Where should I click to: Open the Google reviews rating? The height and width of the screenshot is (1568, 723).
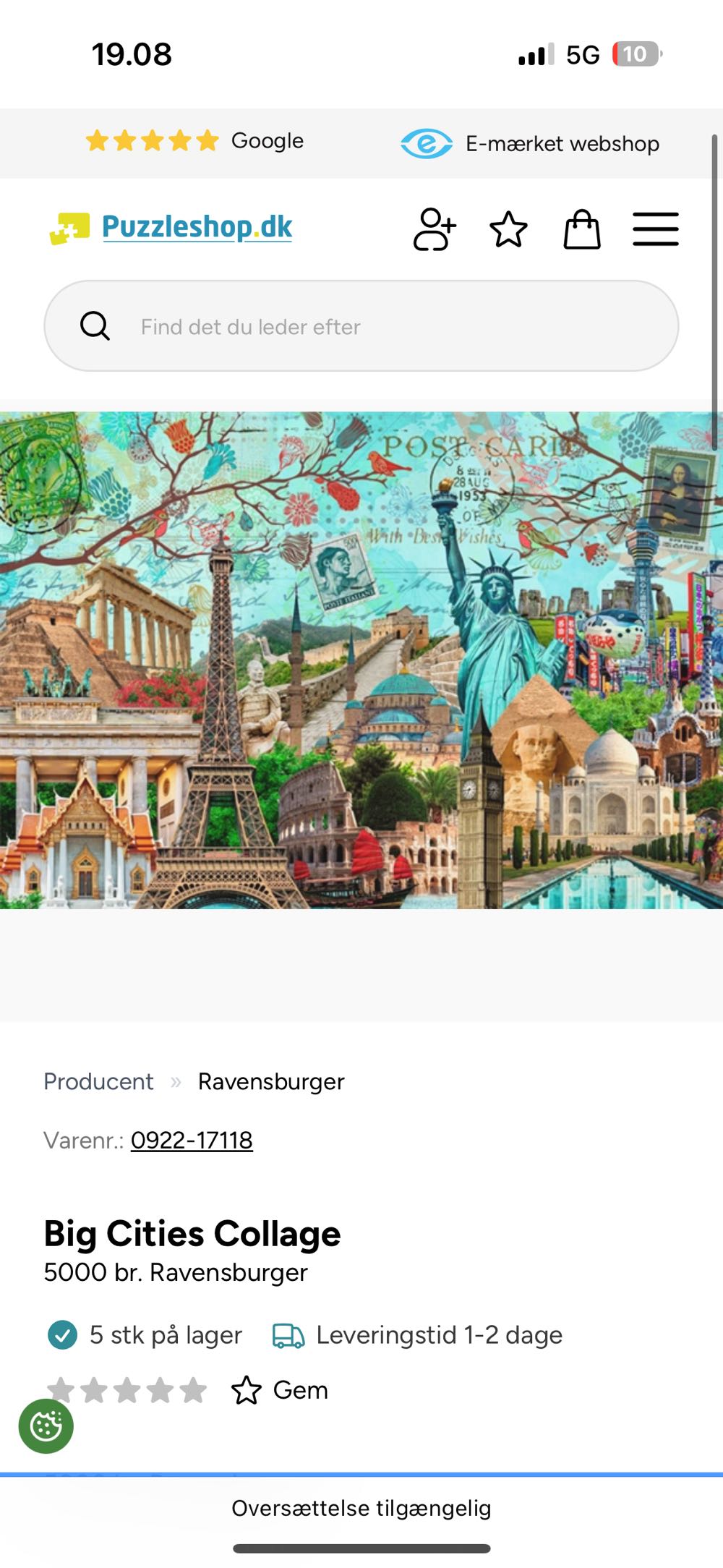pyautogui.click(x=195, y=140)
